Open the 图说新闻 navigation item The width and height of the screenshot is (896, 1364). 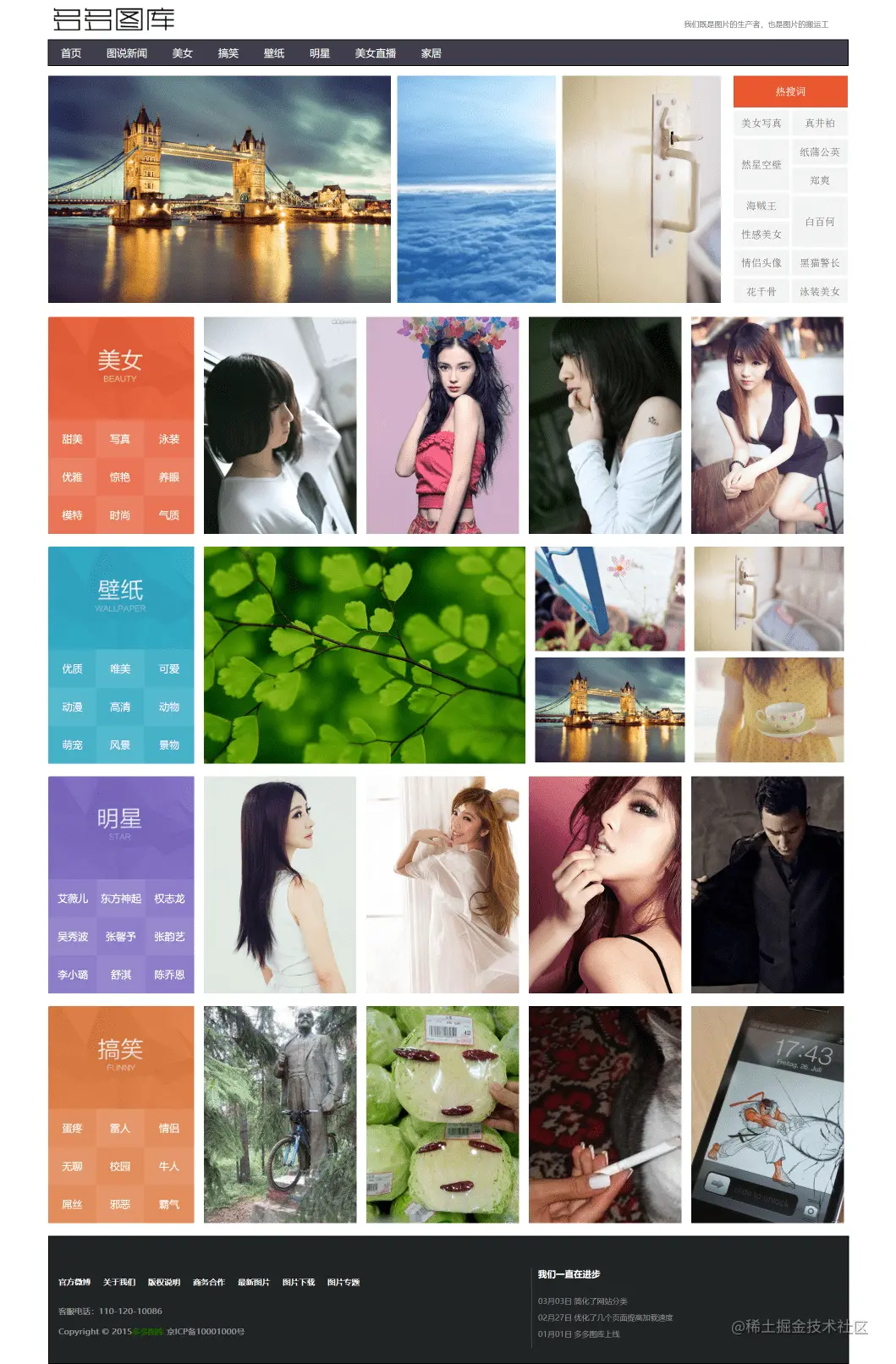pyautogui.click(x=126, y=53)
